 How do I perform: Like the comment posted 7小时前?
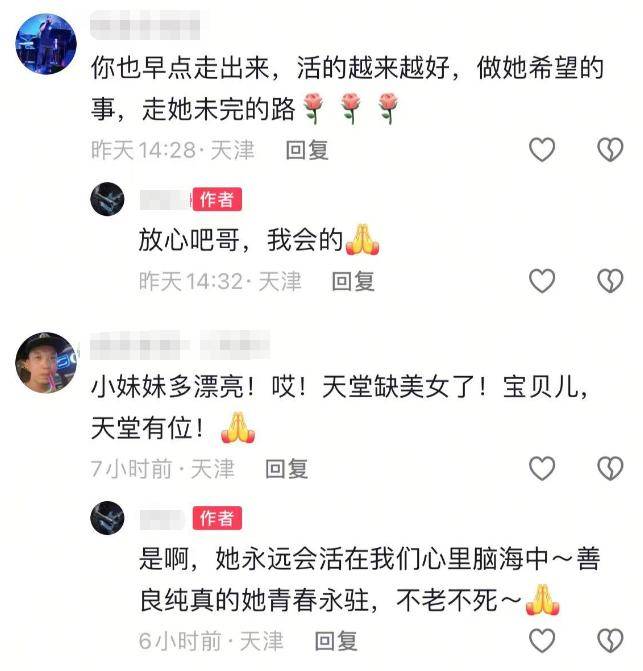(541, 468)
